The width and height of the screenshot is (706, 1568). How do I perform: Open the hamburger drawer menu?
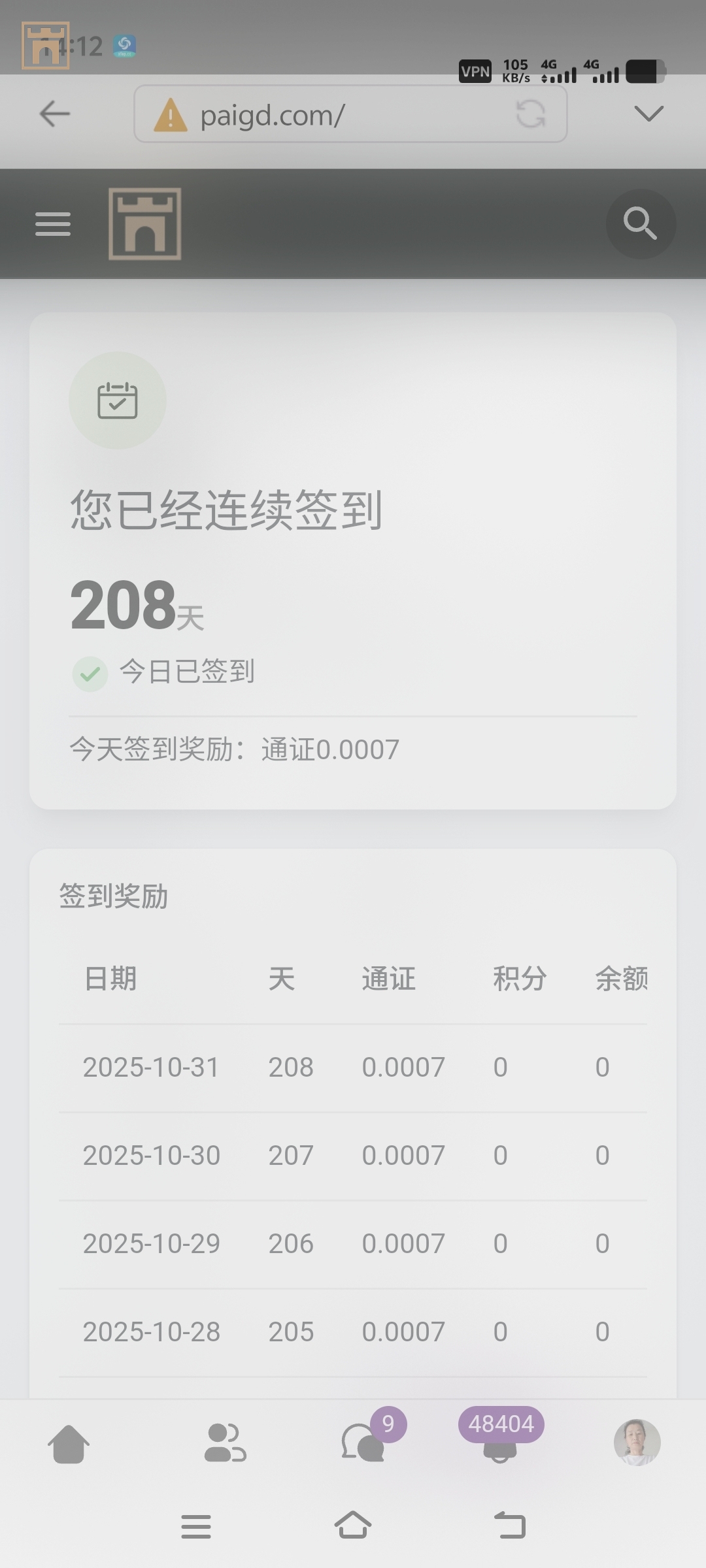pos(53,224)
